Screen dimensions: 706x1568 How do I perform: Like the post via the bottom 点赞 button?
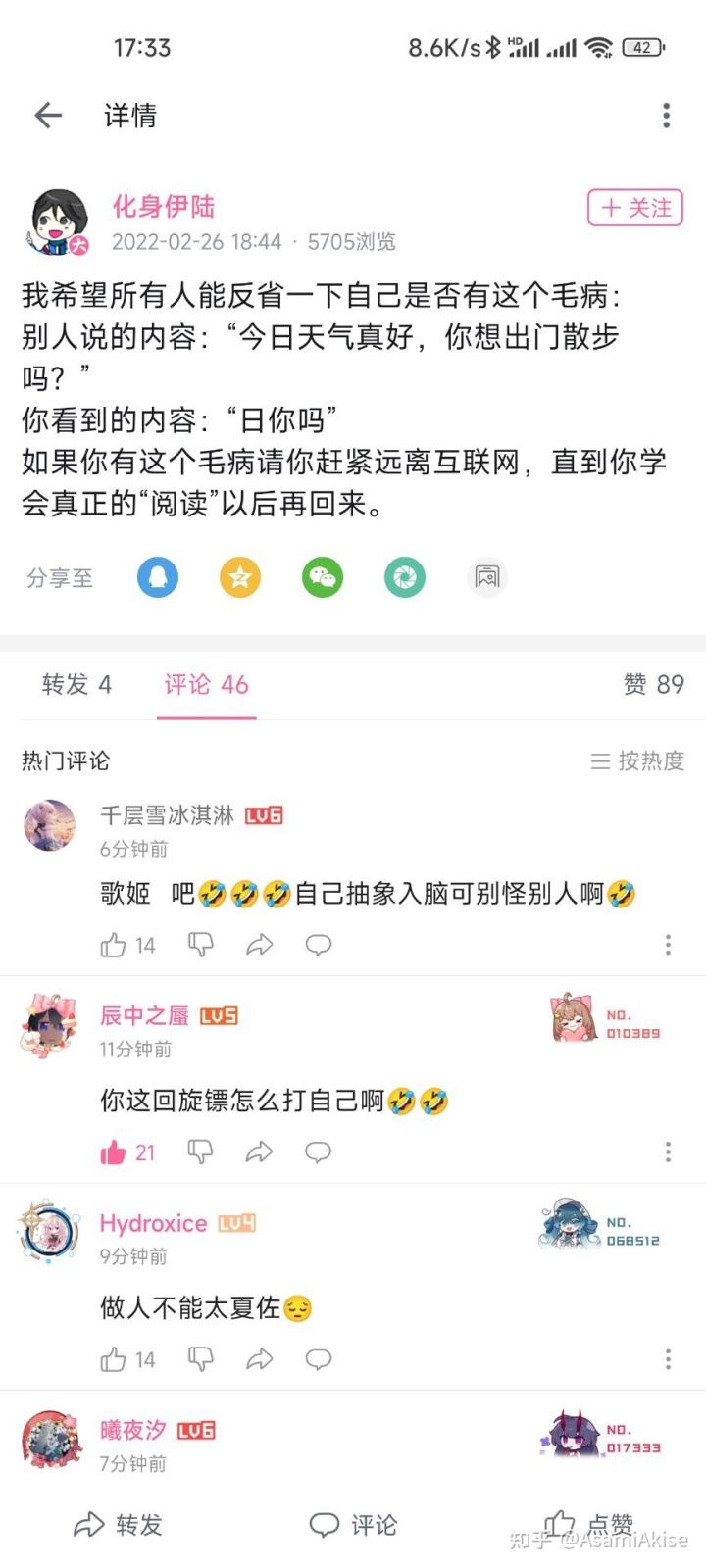(x=588, y=1525)
